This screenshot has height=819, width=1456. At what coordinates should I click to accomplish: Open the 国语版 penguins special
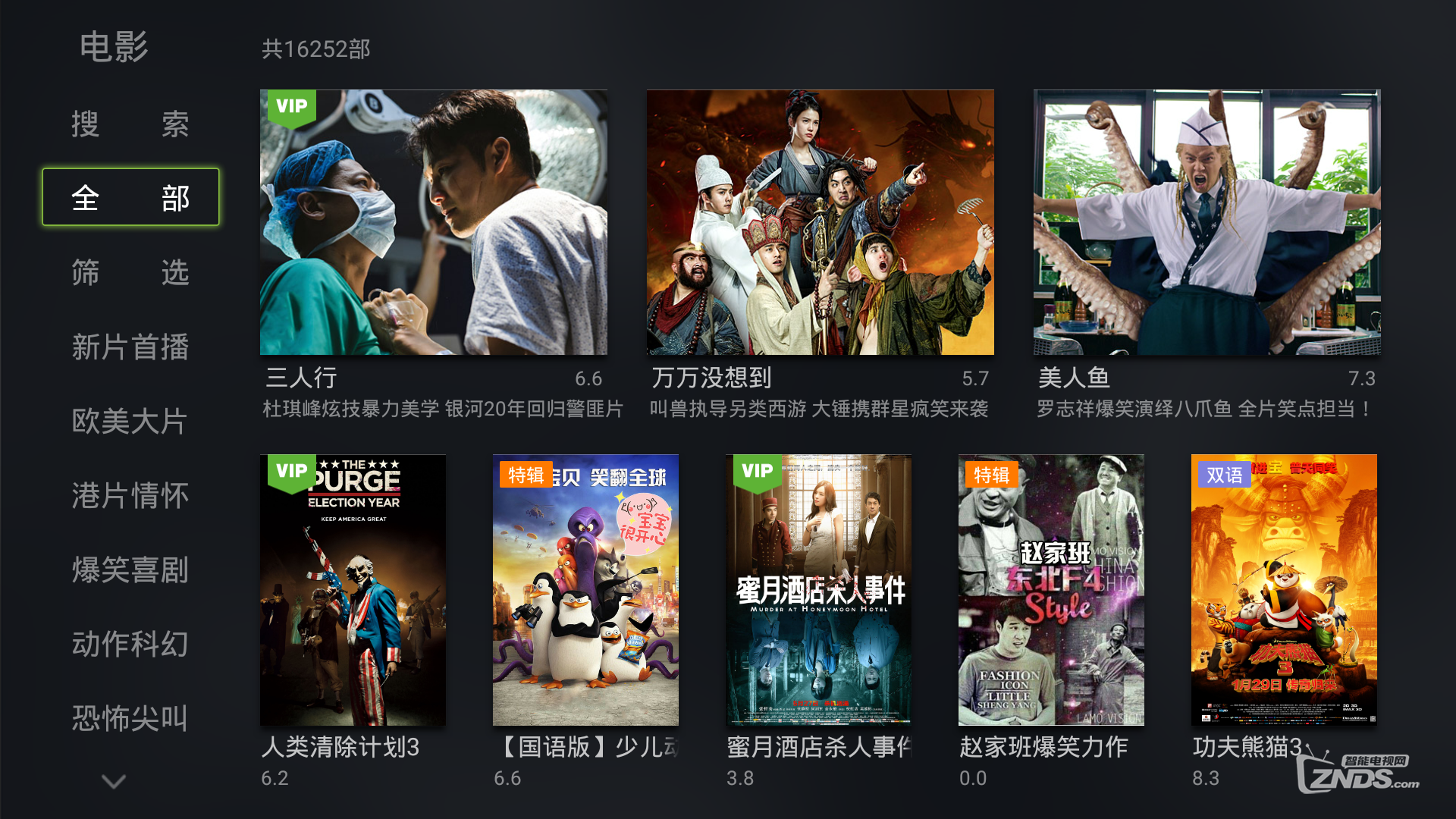(x=585, y=590)
